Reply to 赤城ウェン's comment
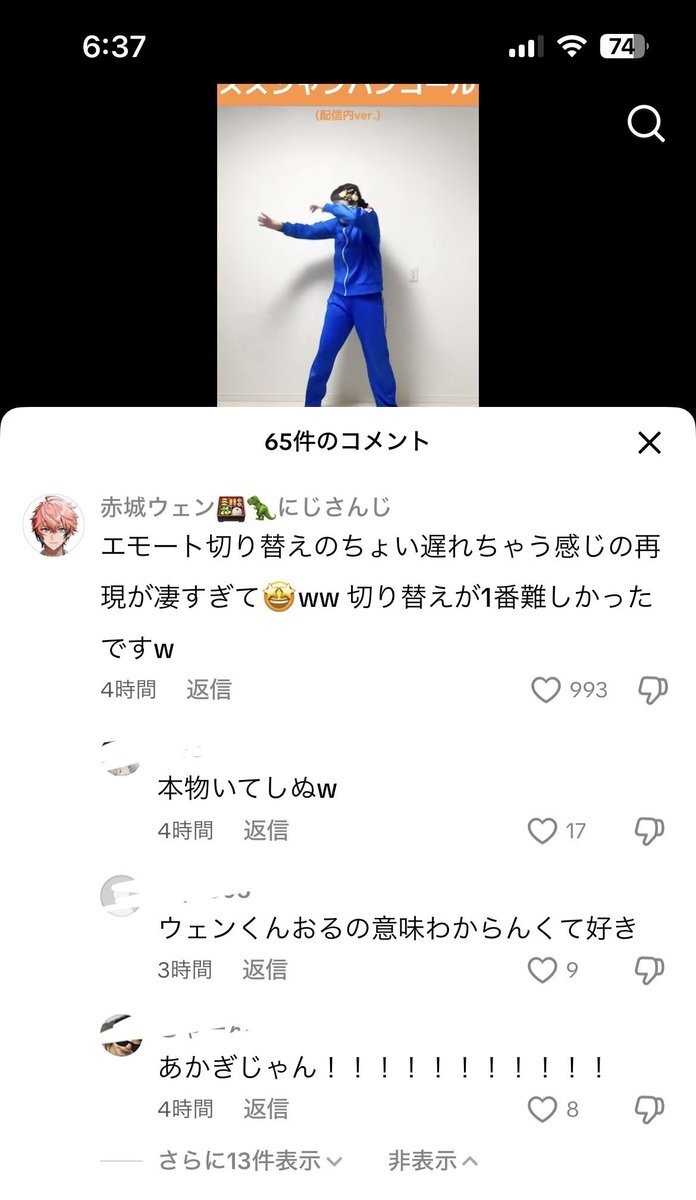Viewport: 696px width, 1200px height. [208, 690]
